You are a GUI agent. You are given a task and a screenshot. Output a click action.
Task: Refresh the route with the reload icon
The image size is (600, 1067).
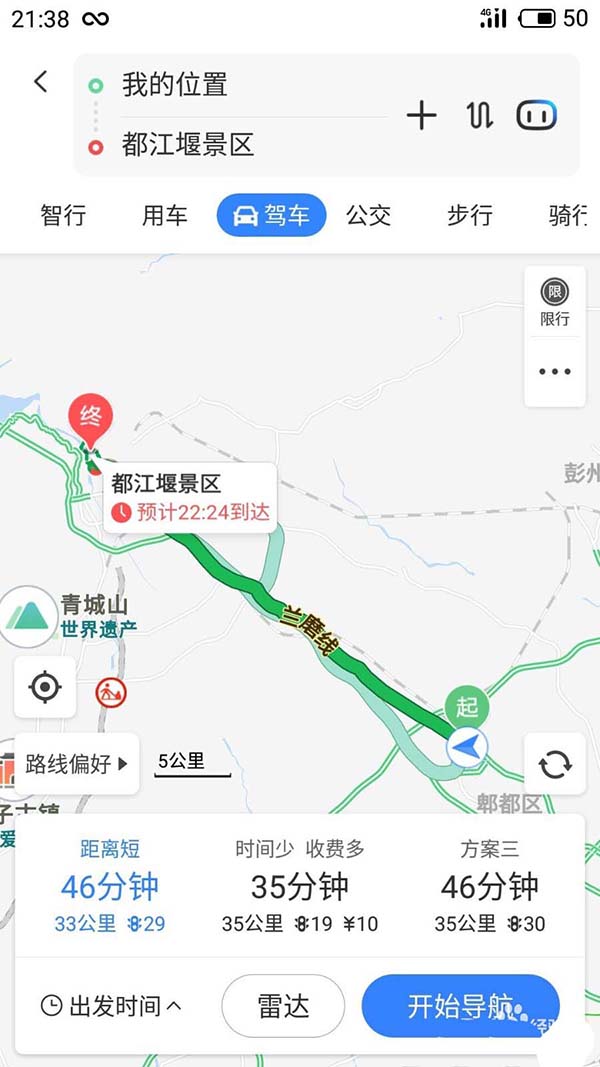tap(554, 764)
